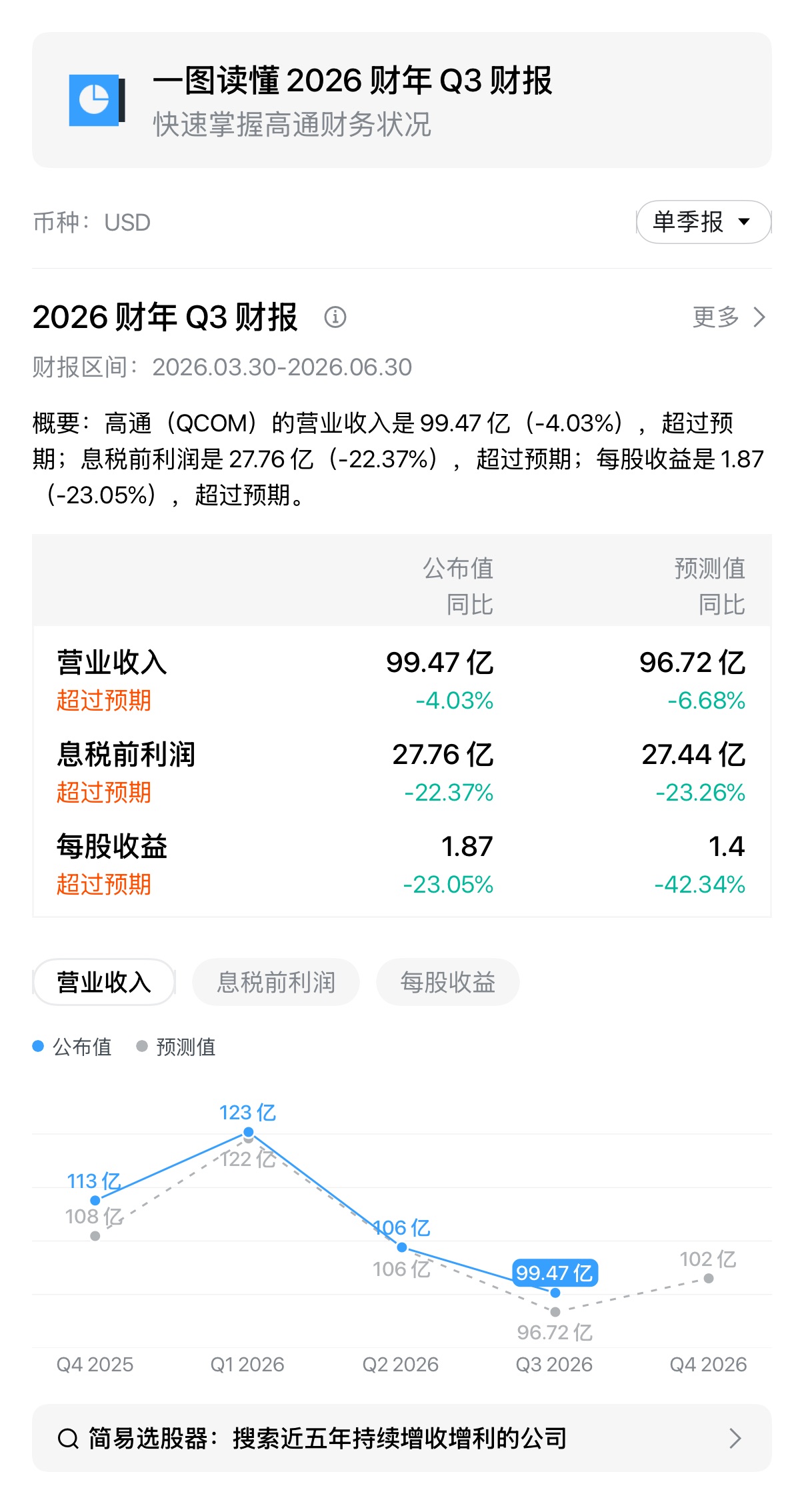804x1512 pixels.
Task: Select the Q1 2026 point at 123 亿
Action: coord(248,1132)
